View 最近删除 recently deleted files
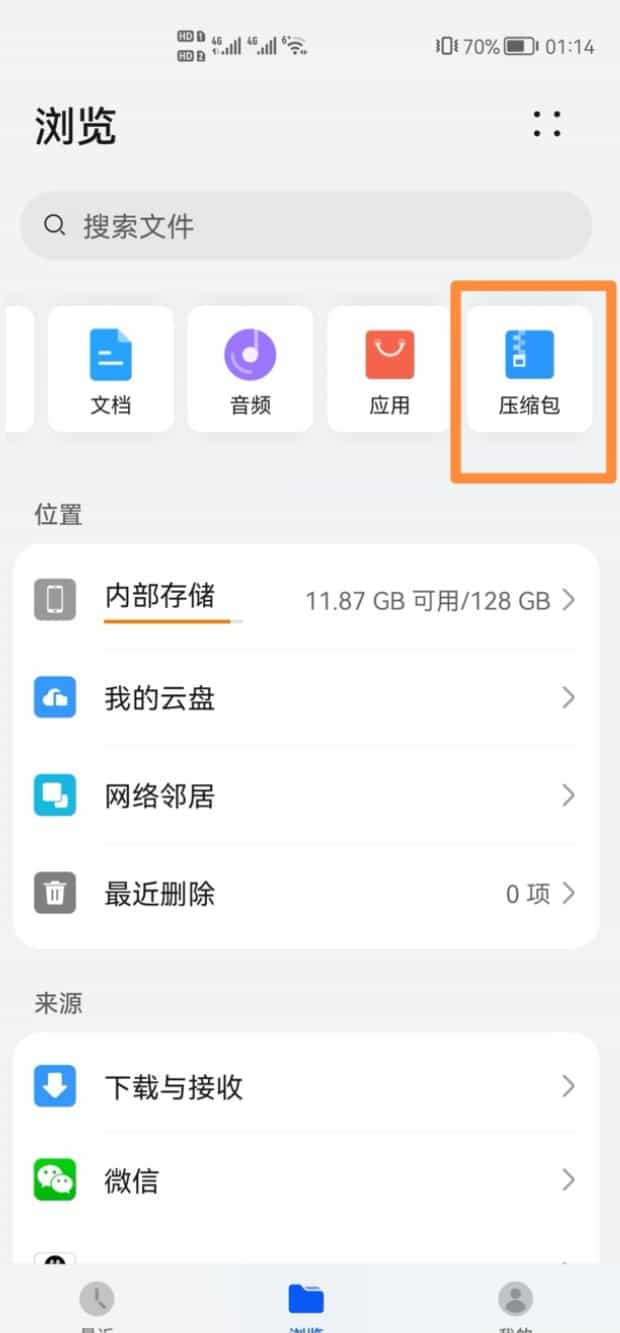The image size is (620, 1333). (x=306, y=893)
